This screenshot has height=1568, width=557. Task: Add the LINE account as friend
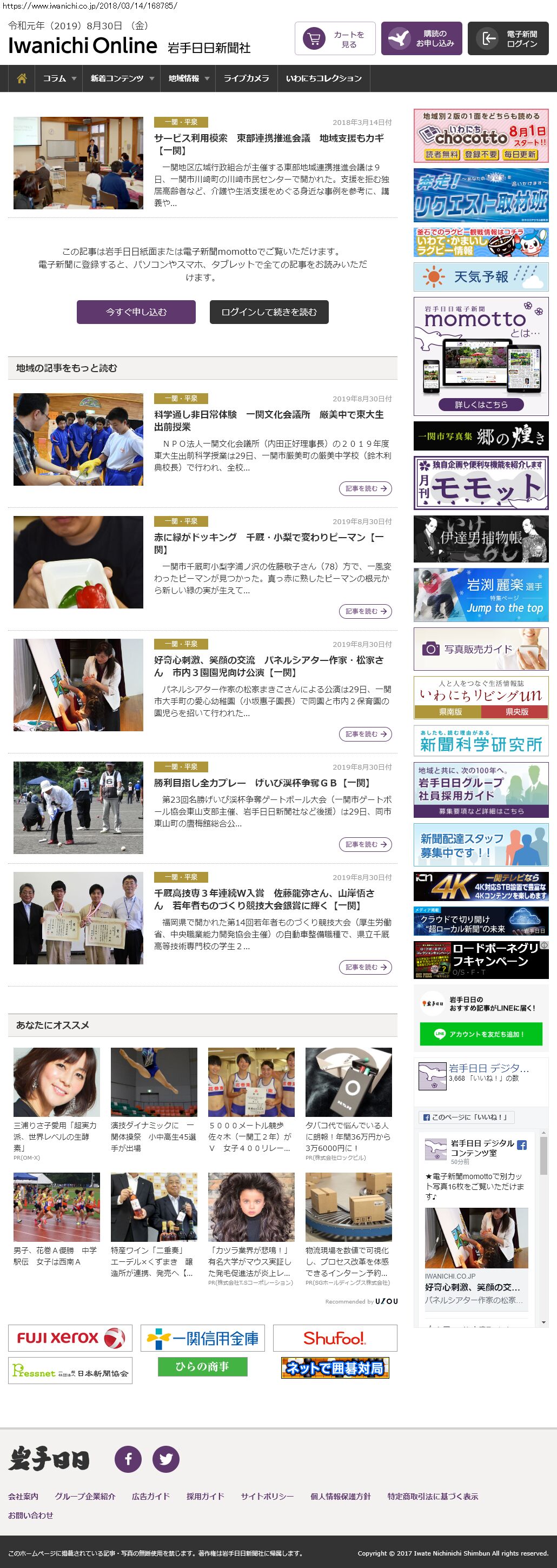tap(481, 1034)
